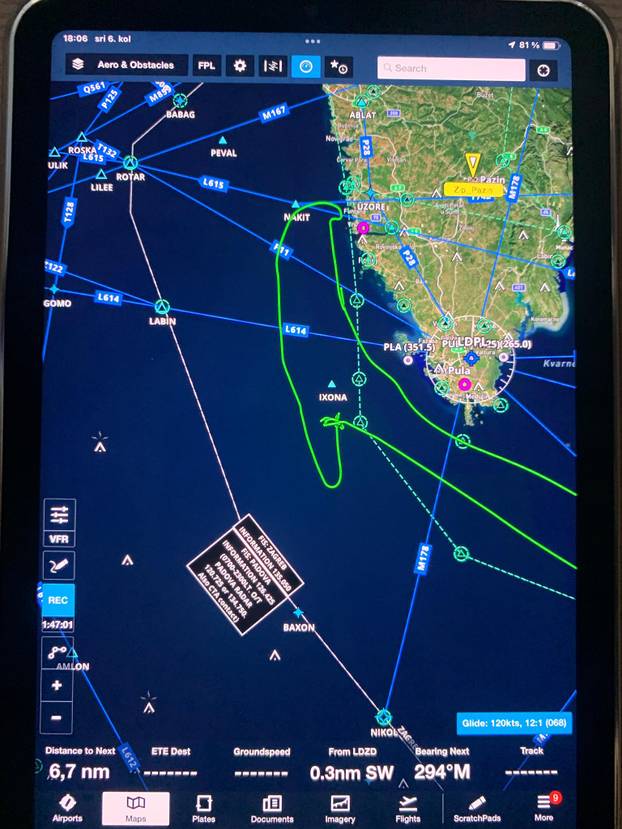Stop track logging with REC button

[x=59, y=601]
